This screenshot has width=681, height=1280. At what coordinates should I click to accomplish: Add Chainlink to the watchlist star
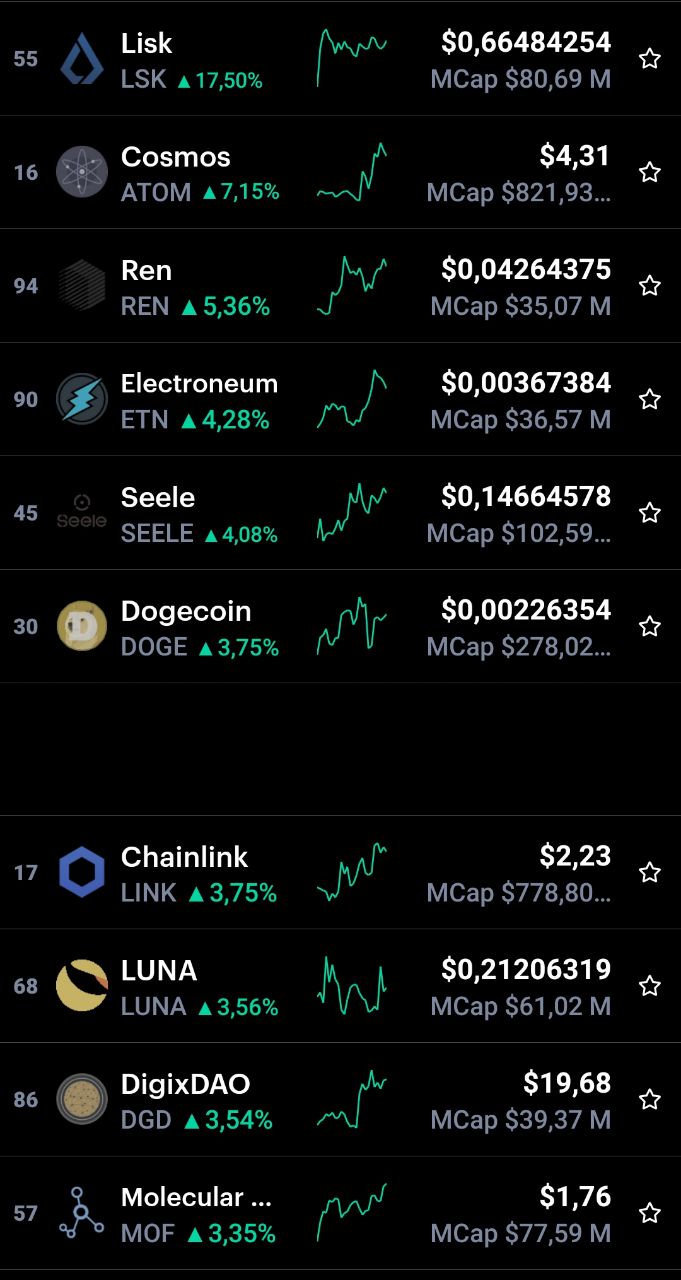coord(650,873)
